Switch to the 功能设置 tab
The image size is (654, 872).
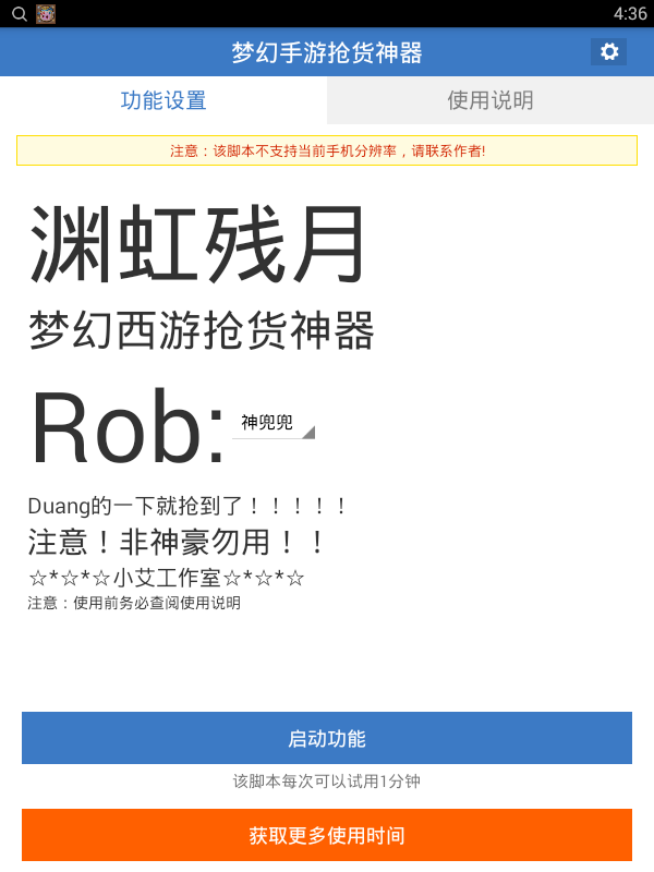[x=163, y=100]
